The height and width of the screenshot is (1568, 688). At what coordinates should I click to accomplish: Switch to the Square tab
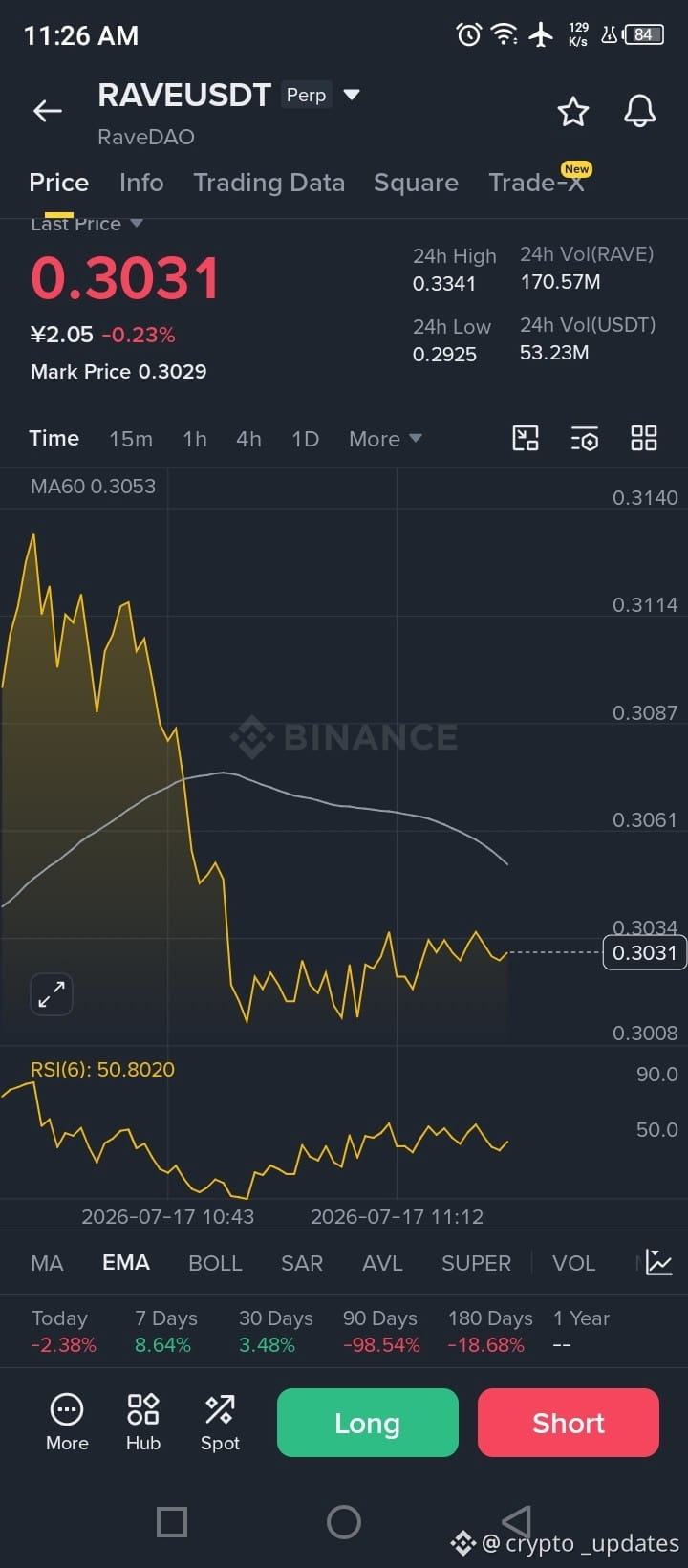click(416, 183)
